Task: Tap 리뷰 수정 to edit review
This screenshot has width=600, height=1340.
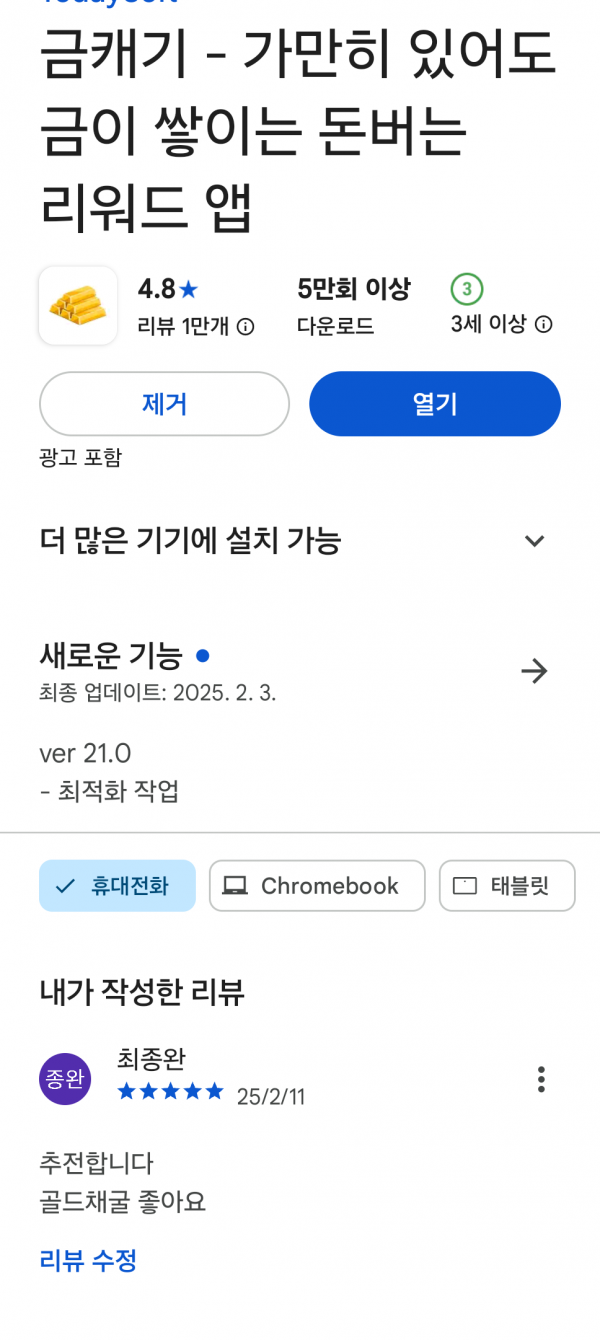Action: pyautogui.click(x=88, y=1260)
